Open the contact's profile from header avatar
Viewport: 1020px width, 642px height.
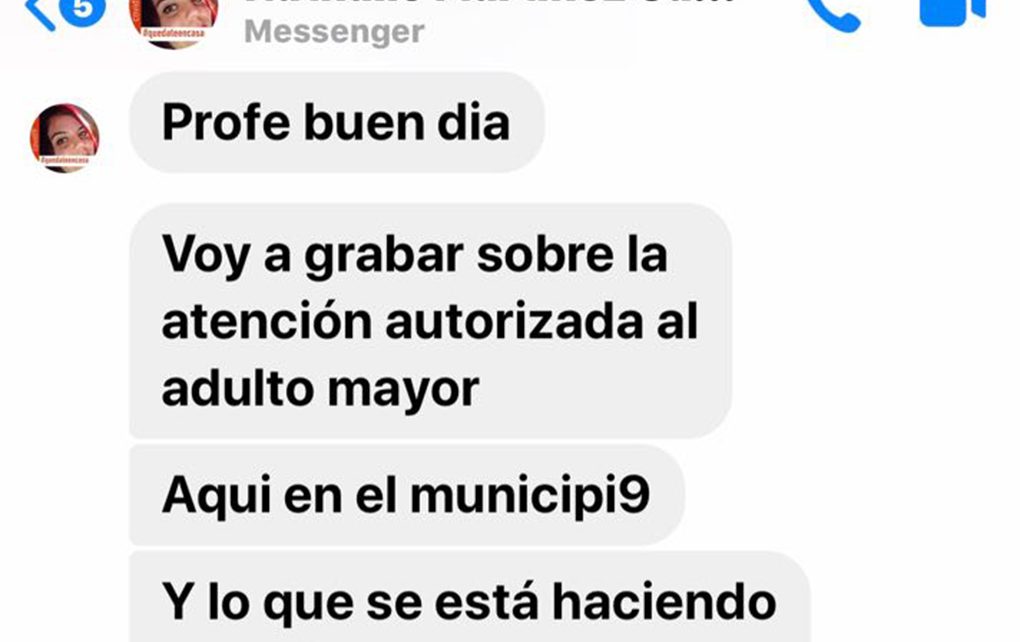pyautogui.click(x=175, y=20)
